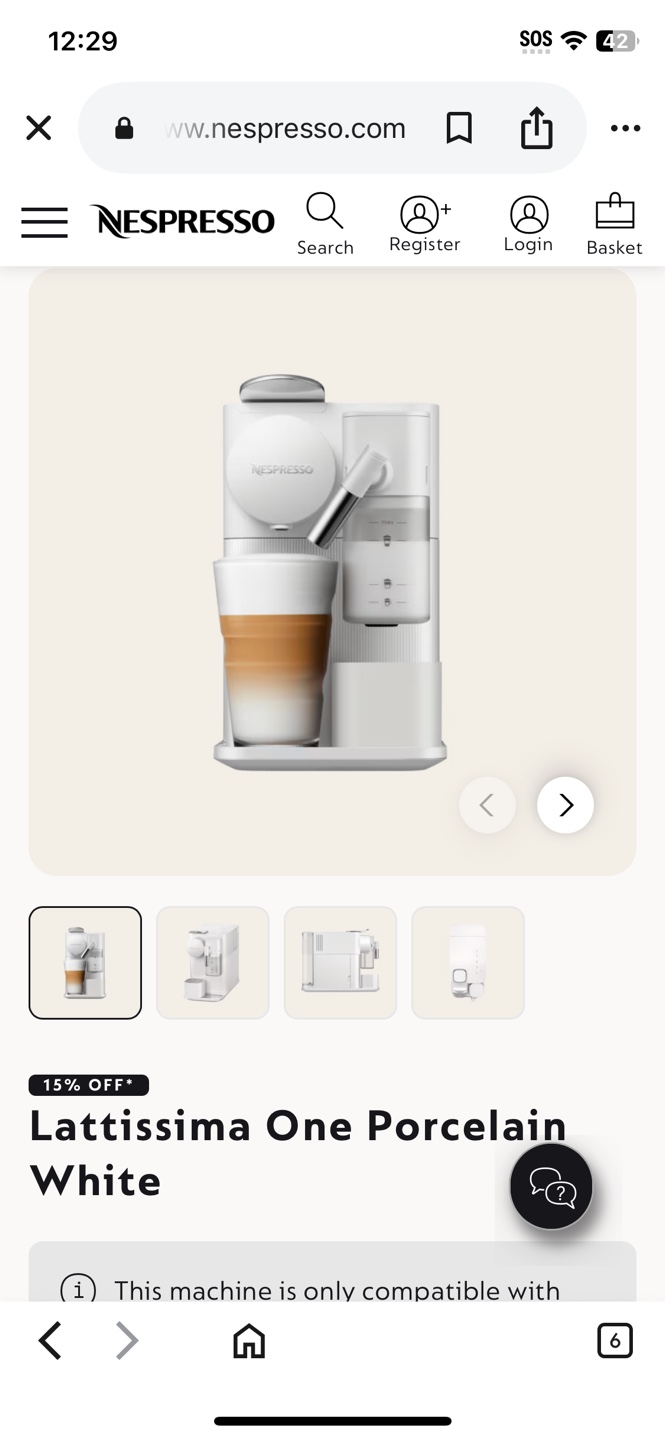Image resolution: width=665 pixels, height=1440 pixels.
Task: Go to the browser home page
Action: click(x=249, y=1341)
